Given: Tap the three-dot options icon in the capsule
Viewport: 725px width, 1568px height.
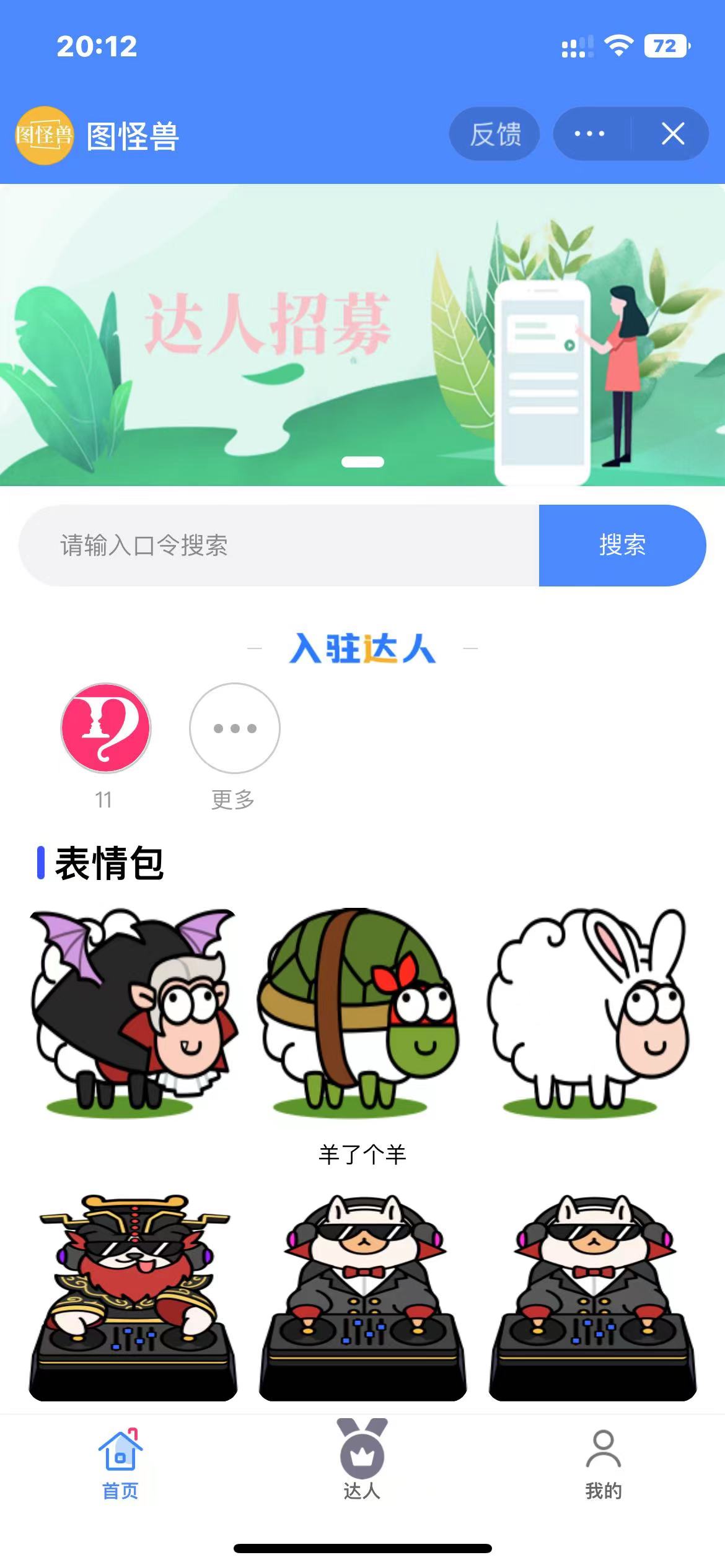Looking at the screenshot, I should click(590, 134).
